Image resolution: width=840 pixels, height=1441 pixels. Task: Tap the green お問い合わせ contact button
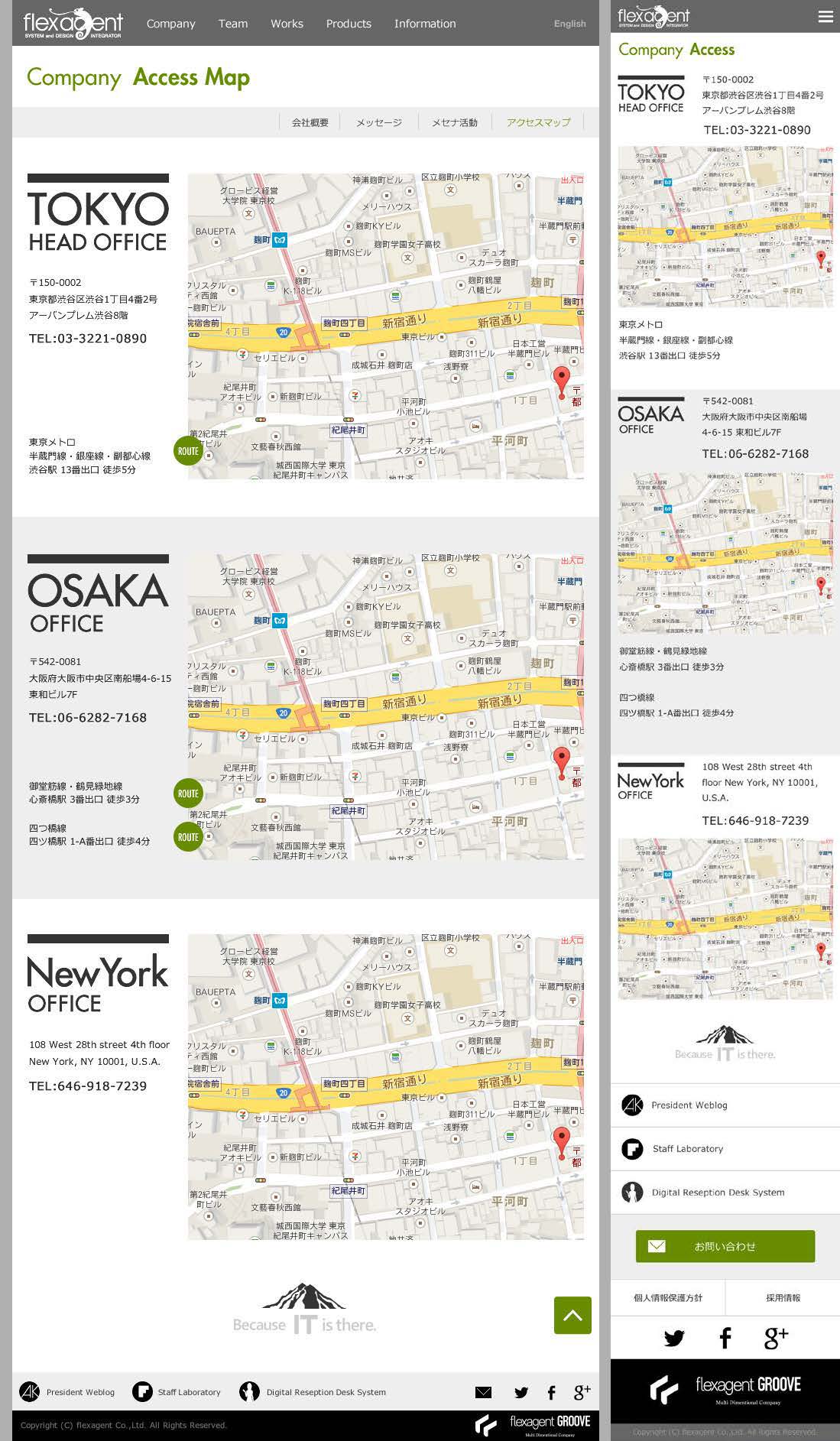click(x=725, y=1246)
